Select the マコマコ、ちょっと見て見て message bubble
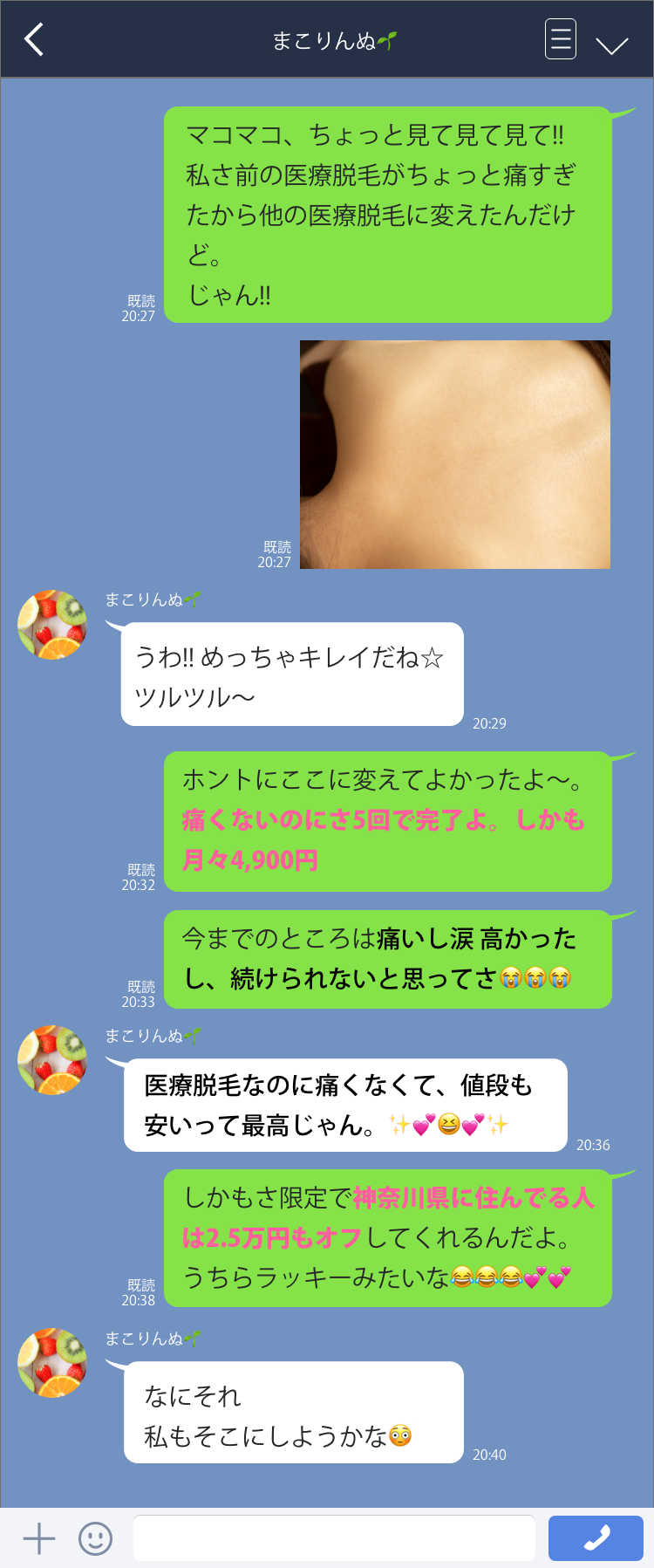This screenshot has height=1568, width=654. click(390, 214)
